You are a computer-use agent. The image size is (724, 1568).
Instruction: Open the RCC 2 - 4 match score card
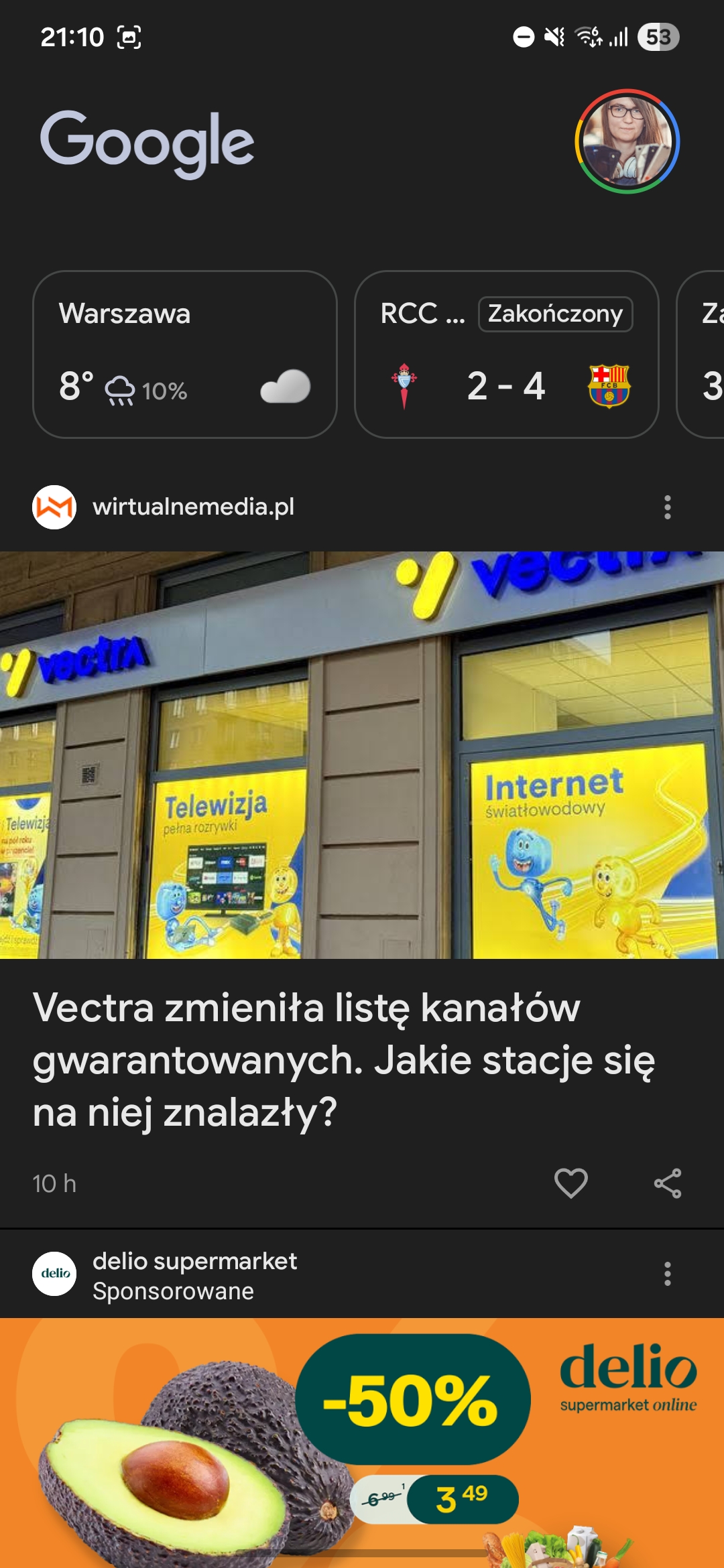[x=506, y=354]
